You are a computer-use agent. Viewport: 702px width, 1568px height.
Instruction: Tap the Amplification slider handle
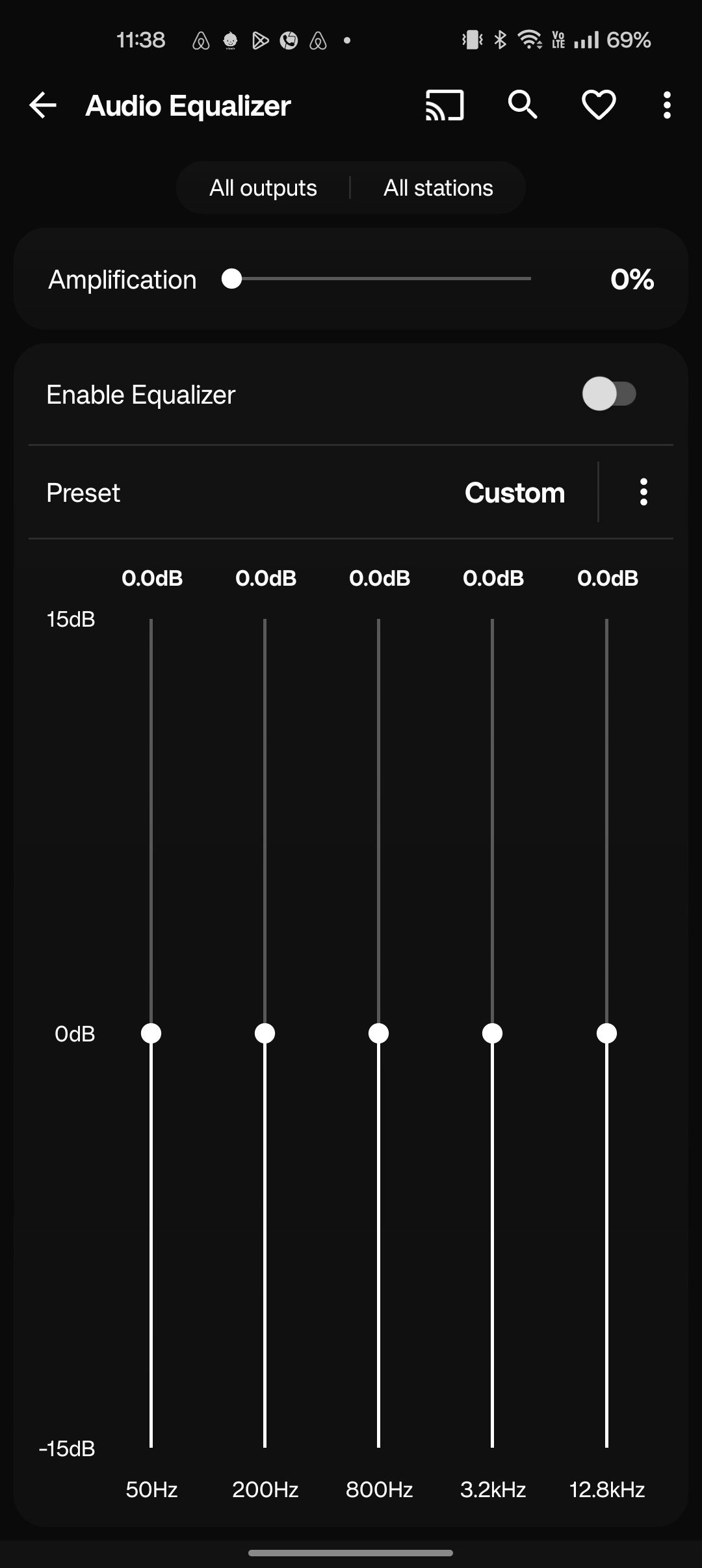click(231, 279)
